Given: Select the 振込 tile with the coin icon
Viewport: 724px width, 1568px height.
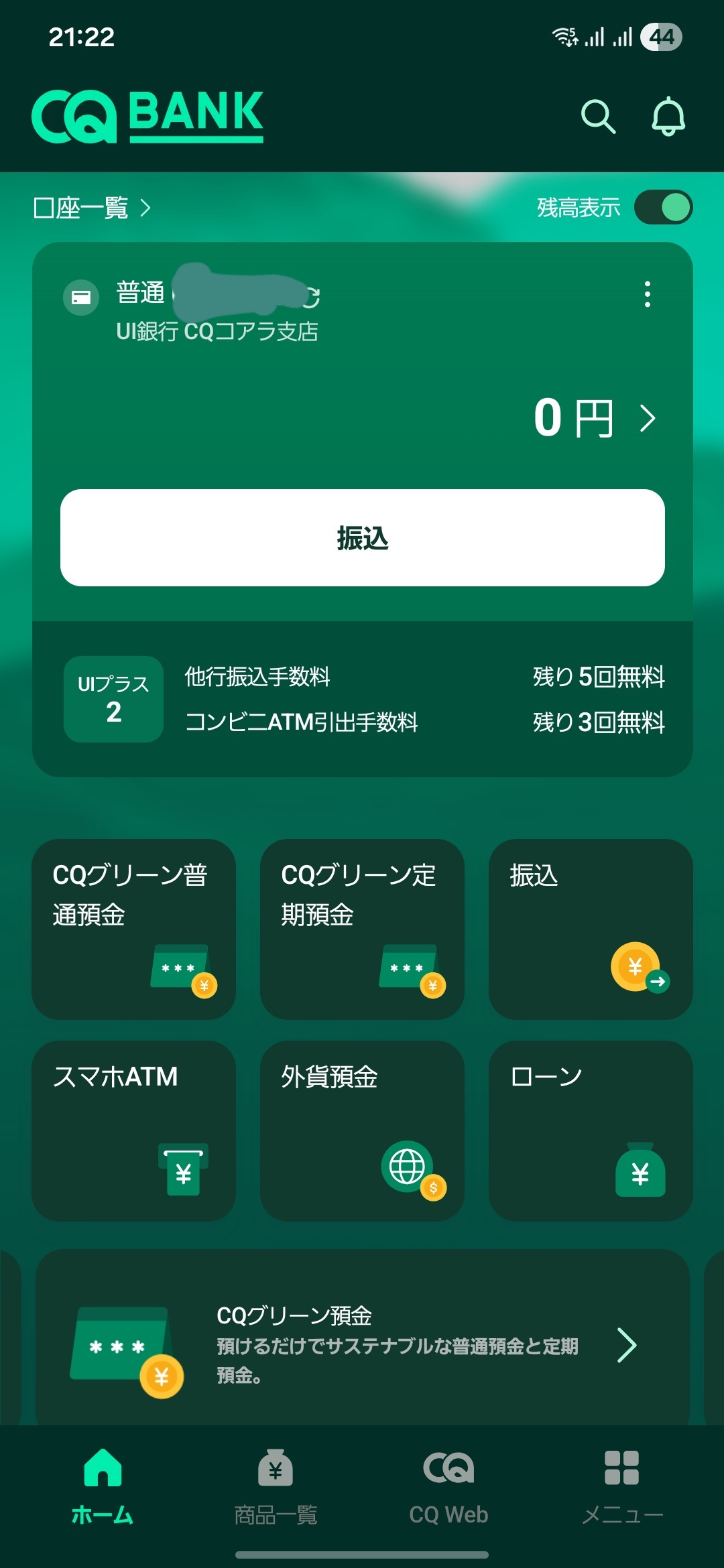Looking at the screenshot, I should 591,929.
